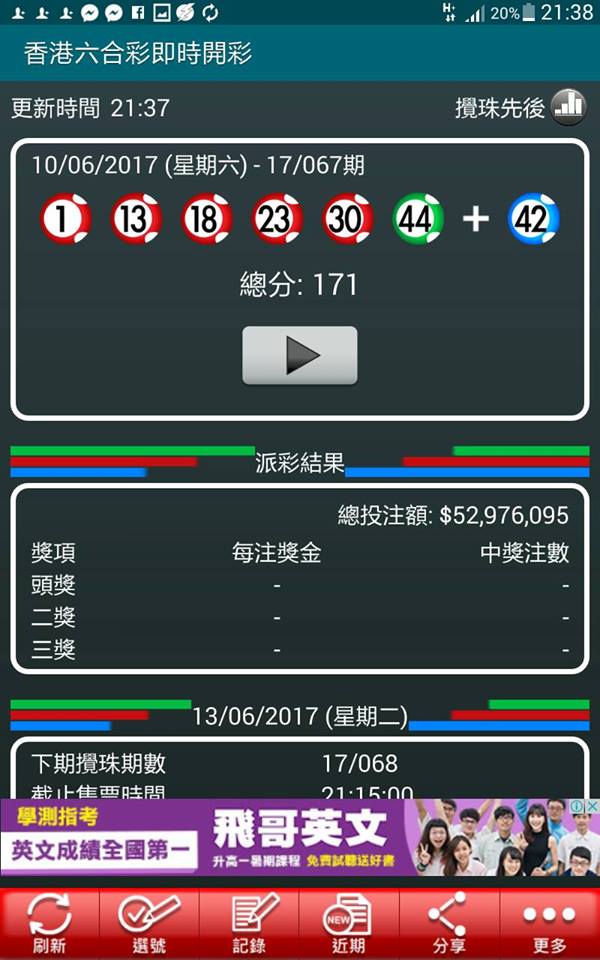This screenshot has width=600, height=960.
Task: Toggle the 攪珠先後 draw order icon
Action: [568, 106]
